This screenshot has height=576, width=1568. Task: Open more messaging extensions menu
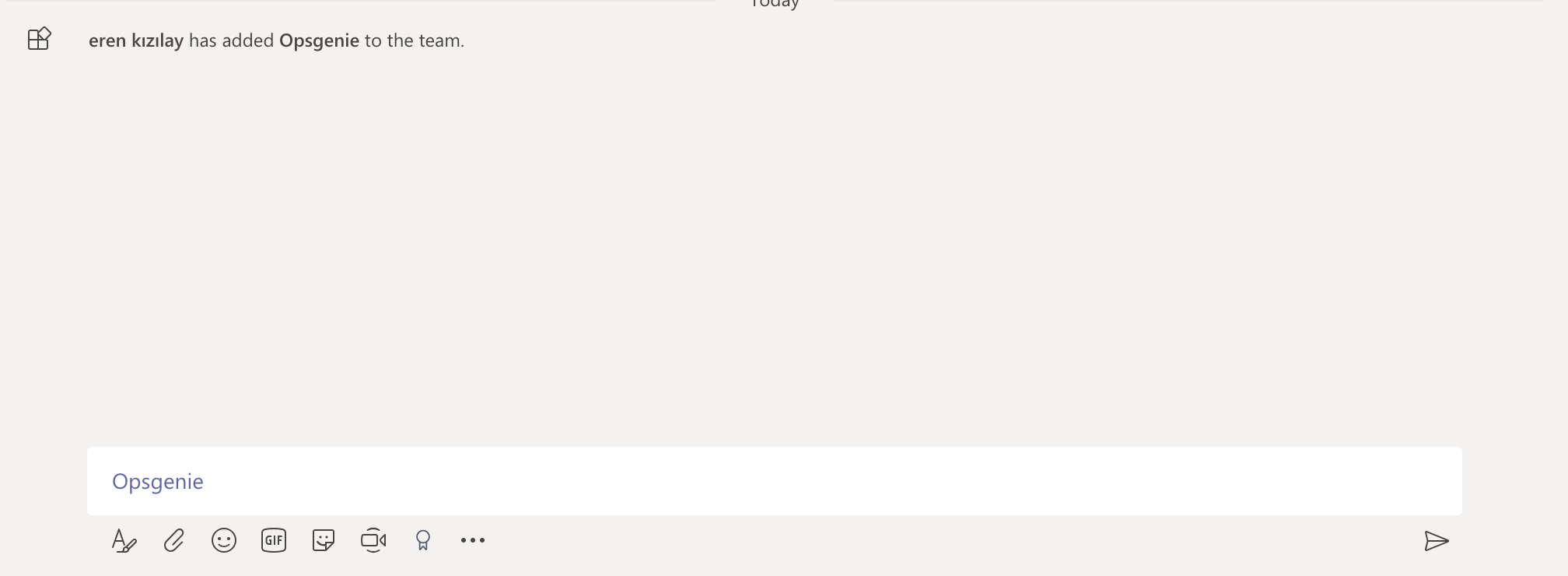point(473,540)
